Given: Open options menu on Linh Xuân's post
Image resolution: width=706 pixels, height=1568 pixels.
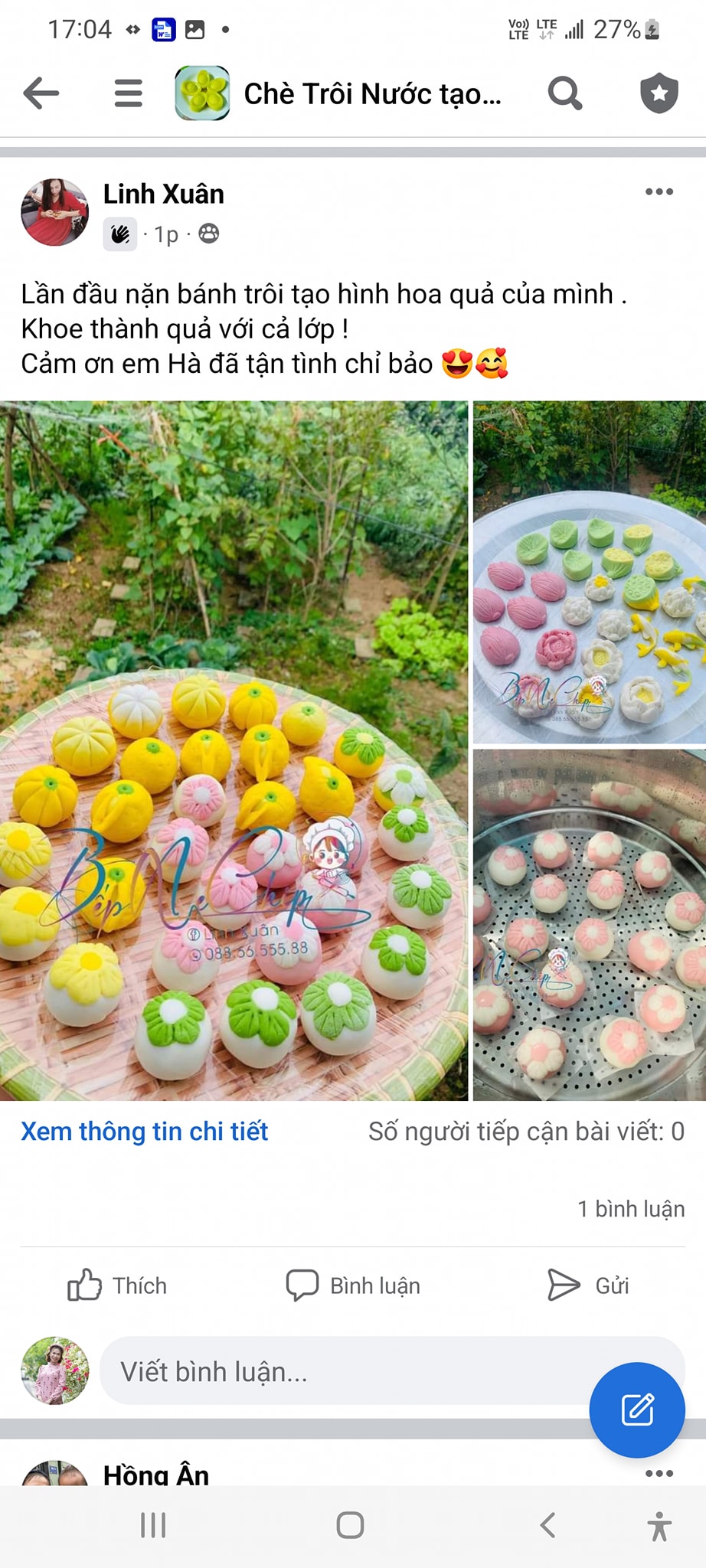Looking at the screenshot, I should pyautogui.click(x=659, y=192).
